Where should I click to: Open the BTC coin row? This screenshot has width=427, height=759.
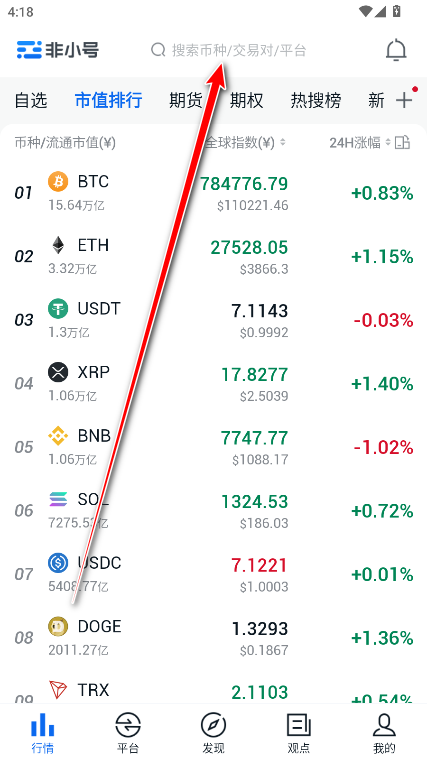tap(214, 193)
